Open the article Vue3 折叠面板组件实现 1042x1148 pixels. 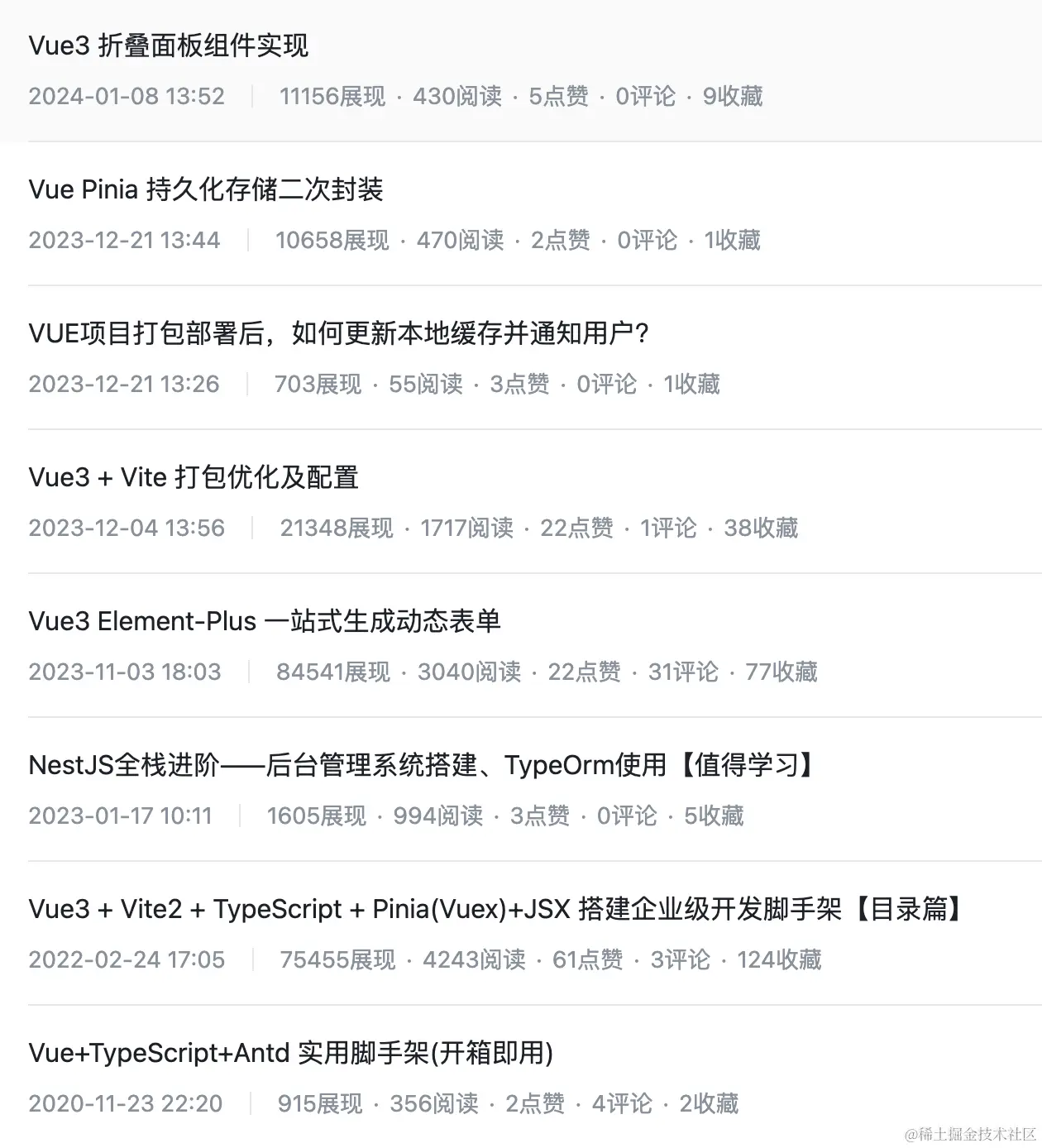pos(169,45)
